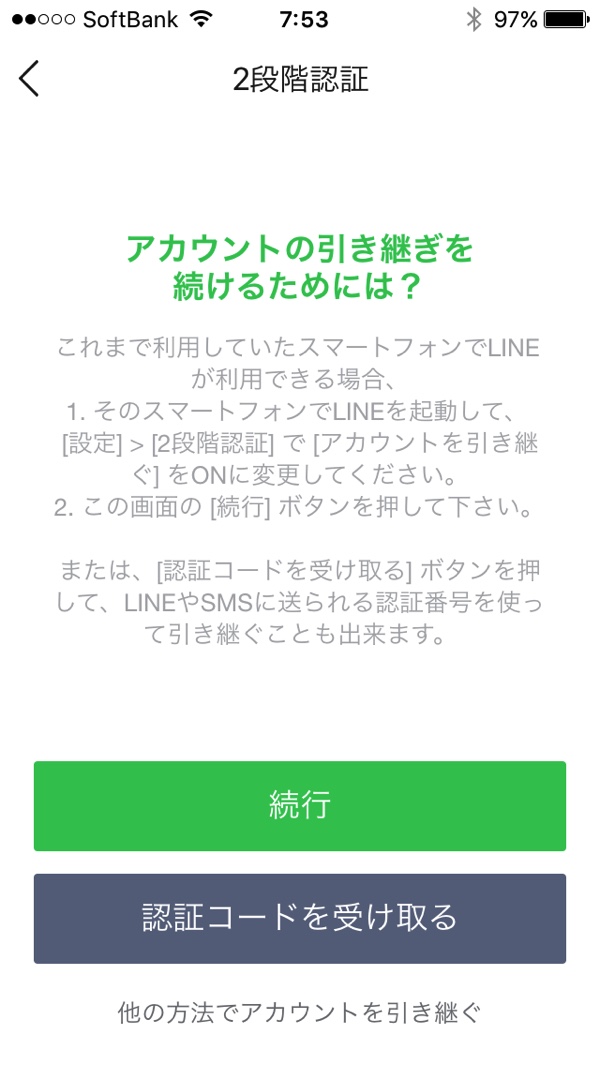Select 認証コードを受け取る button

click(x=300, y=918)
